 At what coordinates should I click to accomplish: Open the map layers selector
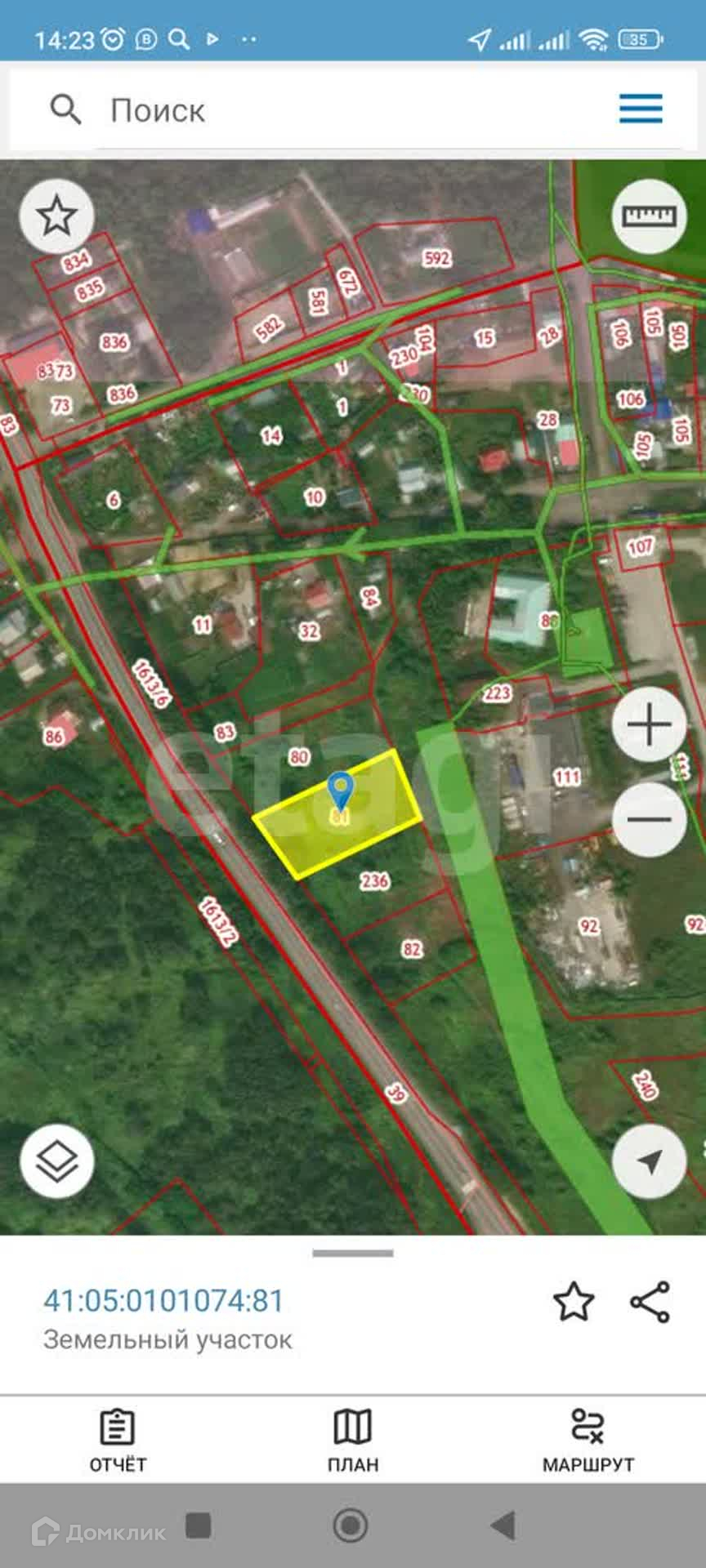[57, 1160]
